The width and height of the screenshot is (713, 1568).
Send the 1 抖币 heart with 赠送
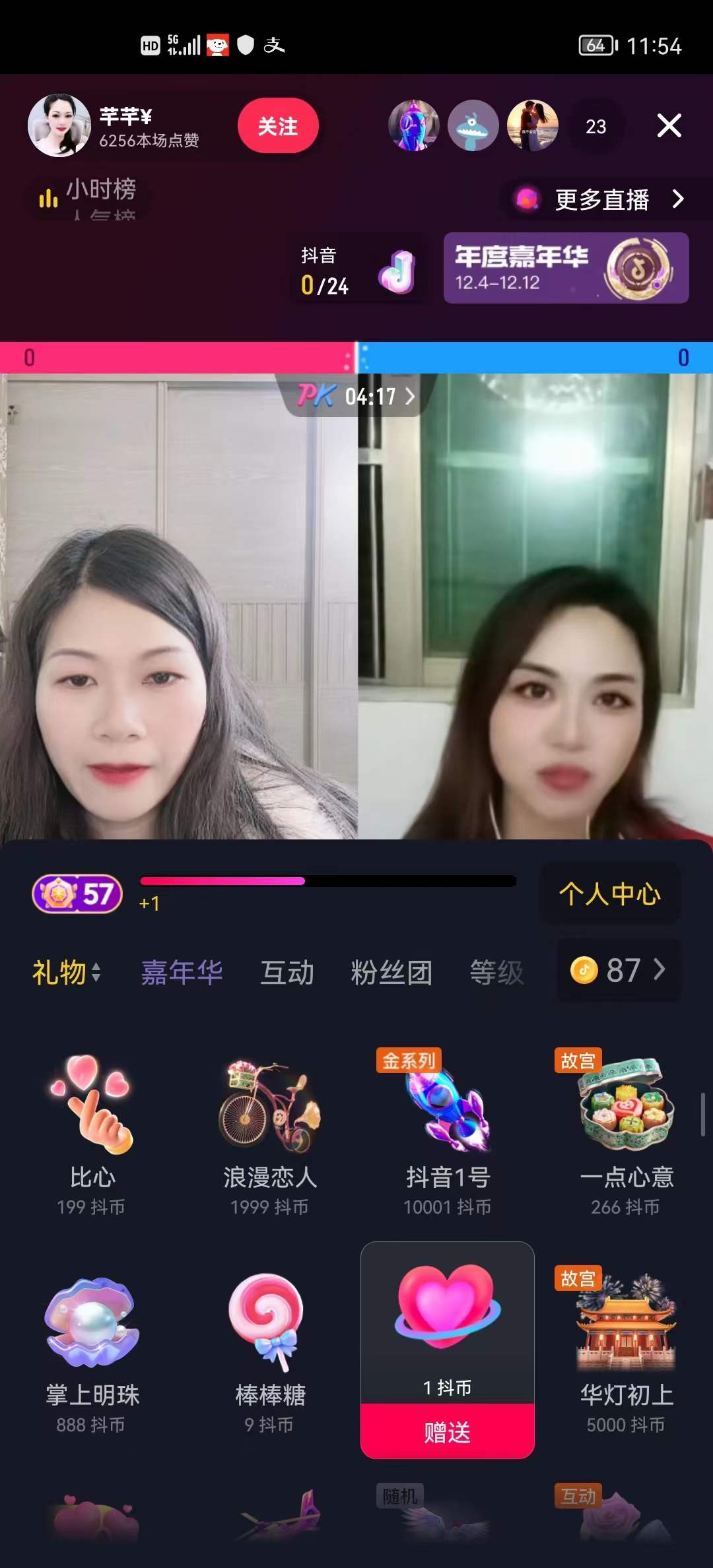click(x=447, y=1432)
